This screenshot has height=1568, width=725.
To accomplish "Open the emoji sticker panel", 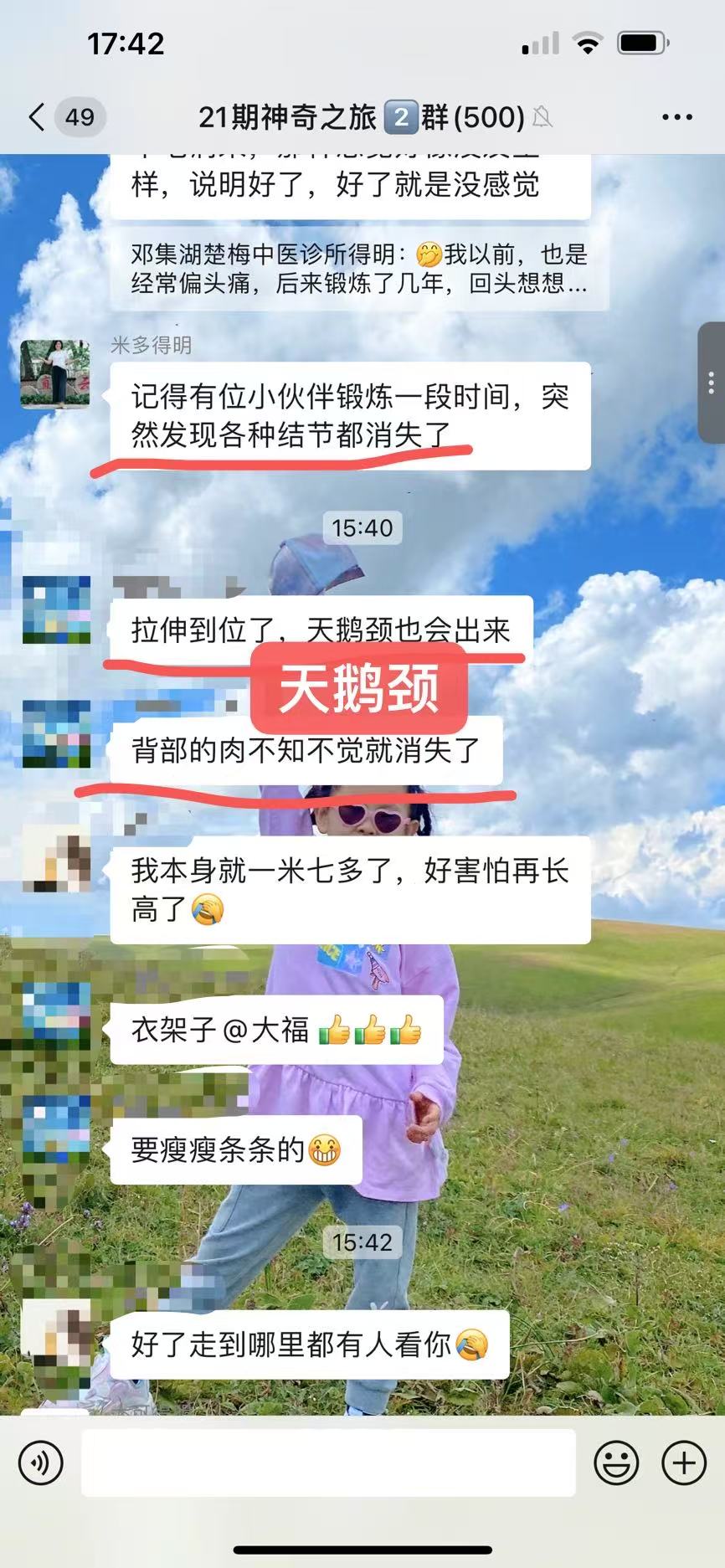I will (616, 1463).
